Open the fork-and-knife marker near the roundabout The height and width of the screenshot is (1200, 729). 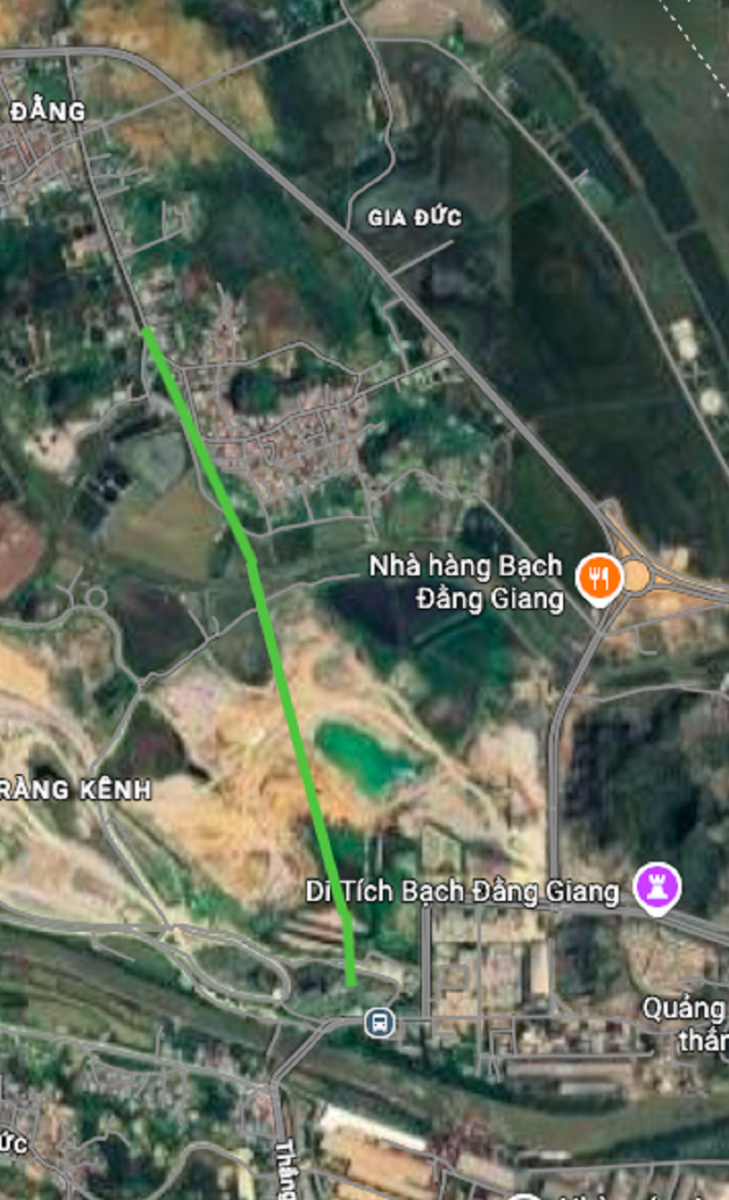pyautogui.click(x=597, y=576)
